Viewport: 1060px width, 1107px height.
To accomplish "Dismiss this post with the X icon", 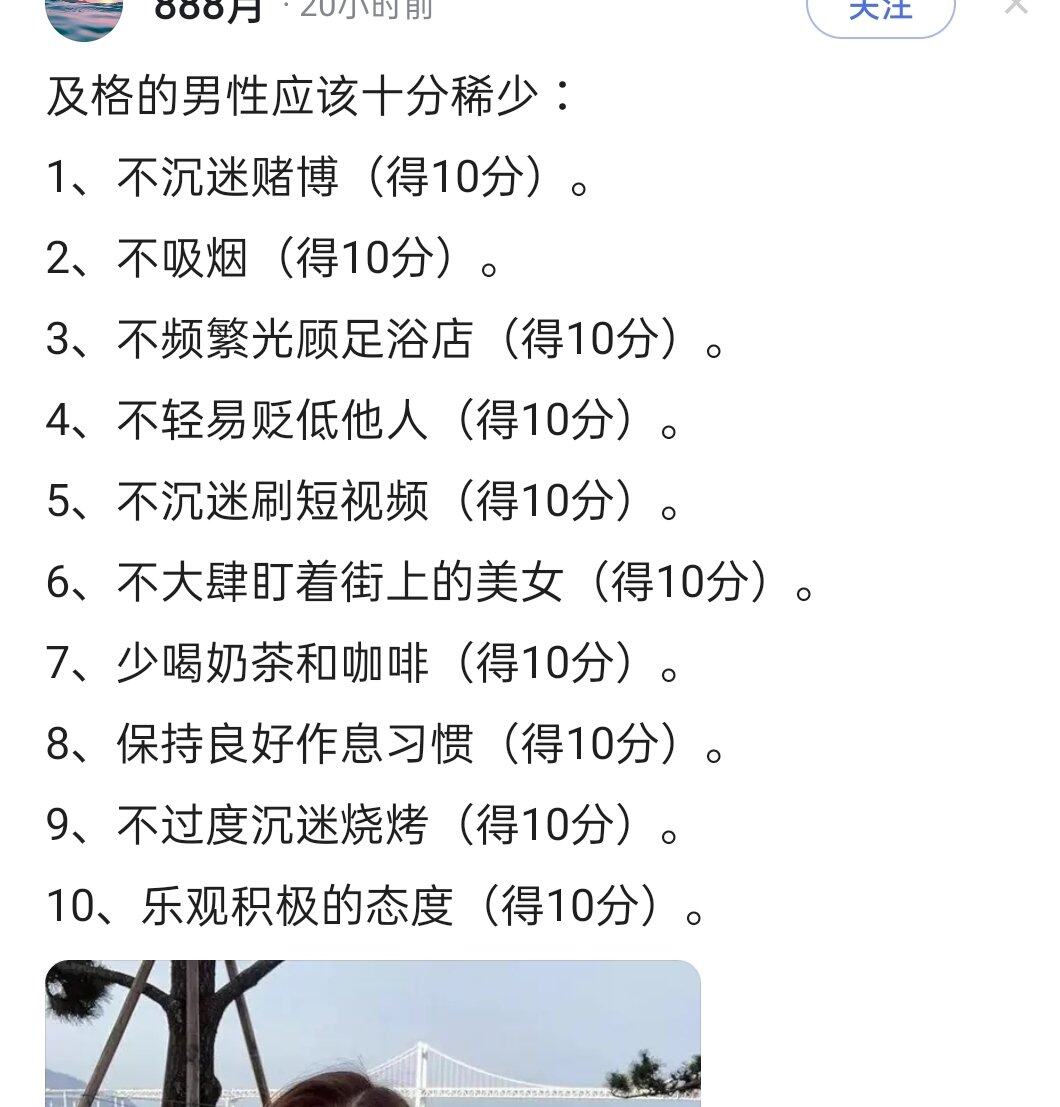I will coord(1016,6).
